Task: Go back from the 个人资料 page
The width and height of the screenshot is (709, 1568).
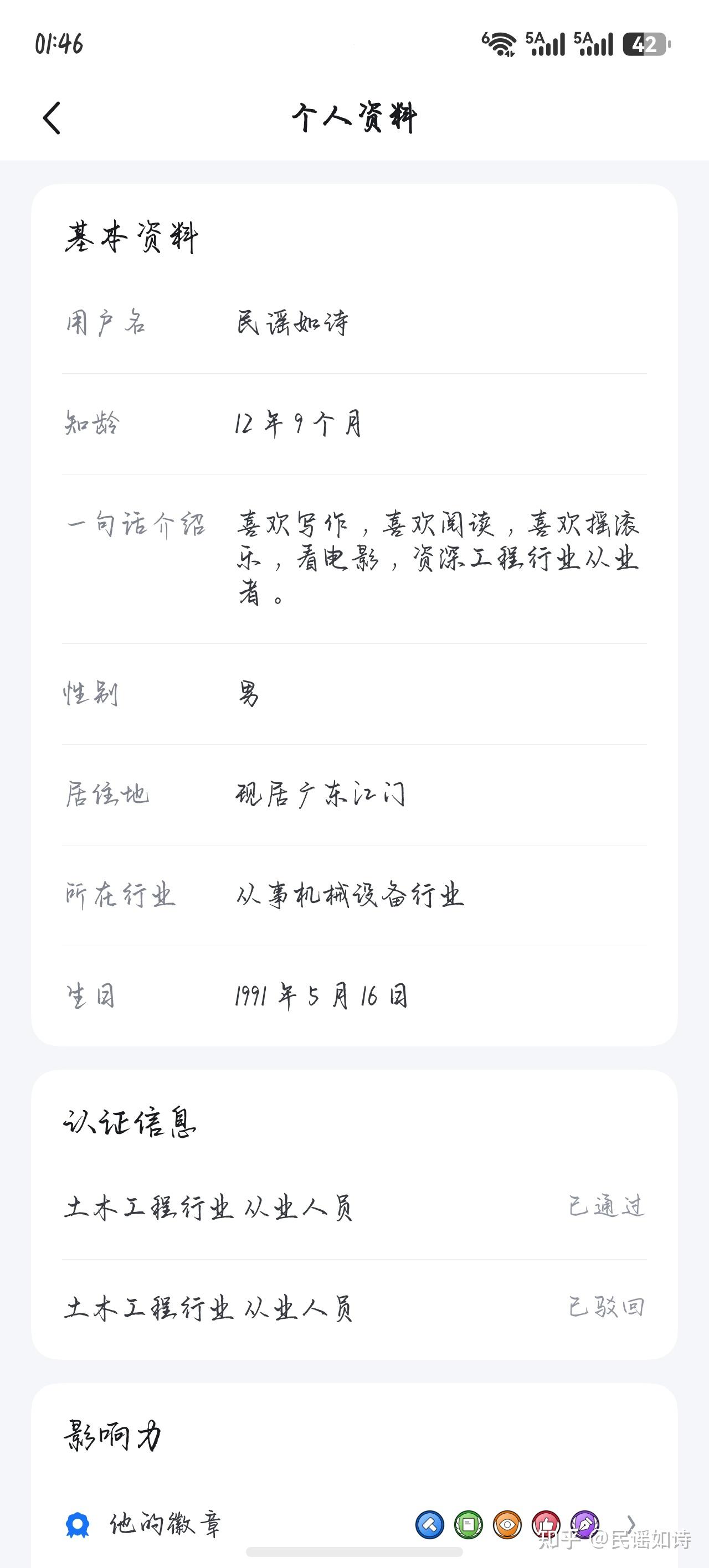Action: tap(53, 117)
